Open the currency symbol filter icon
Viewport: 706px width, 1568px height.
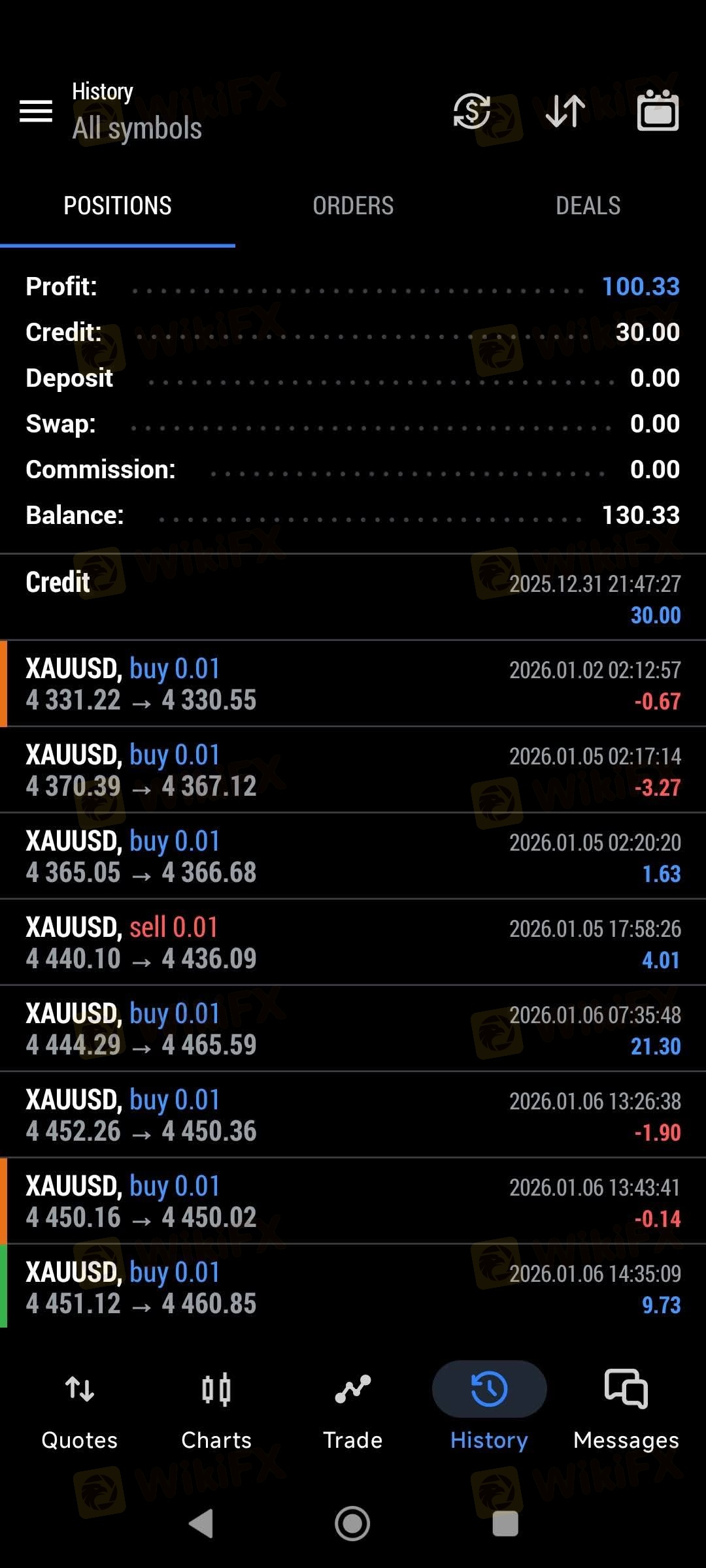471,111
